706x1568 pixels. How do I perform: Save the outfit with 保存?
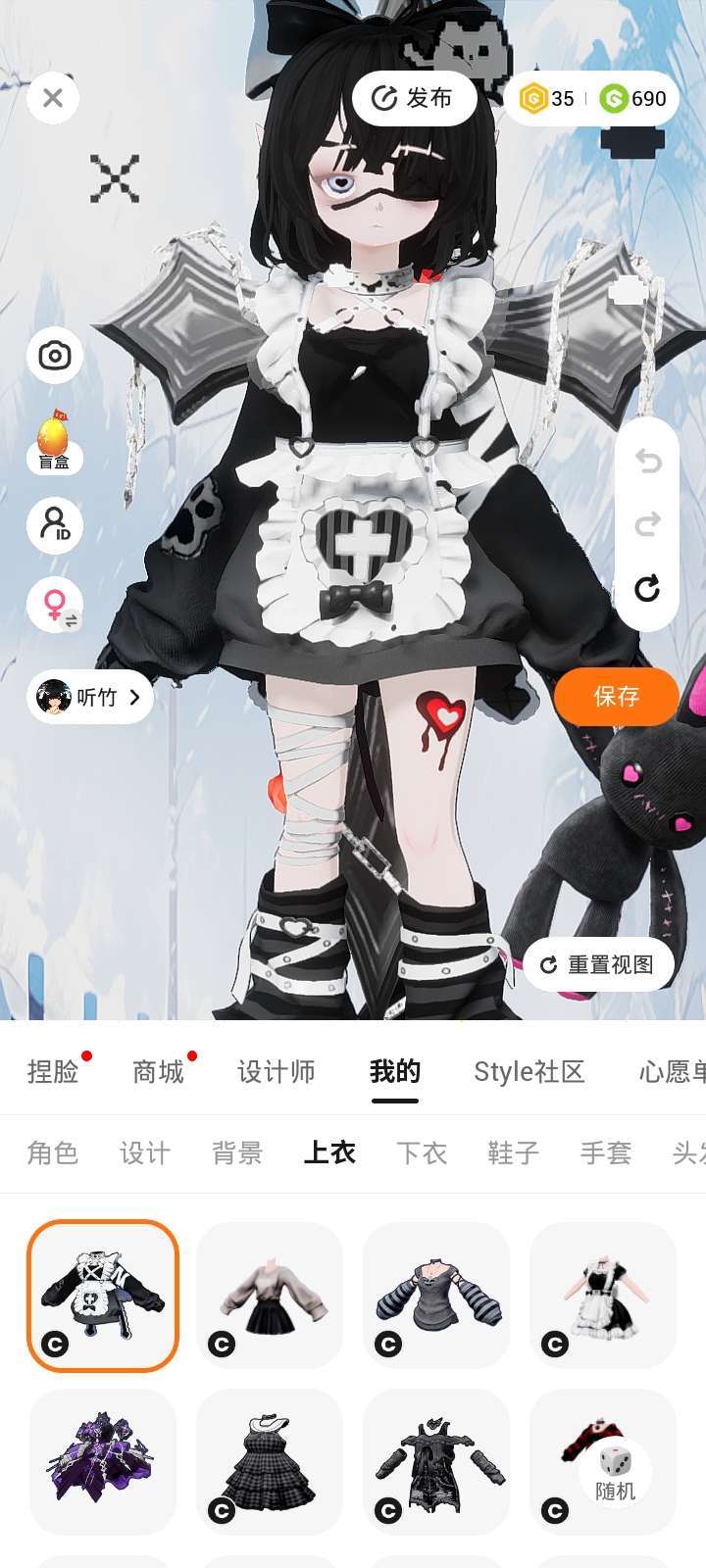tap(616, 696)
